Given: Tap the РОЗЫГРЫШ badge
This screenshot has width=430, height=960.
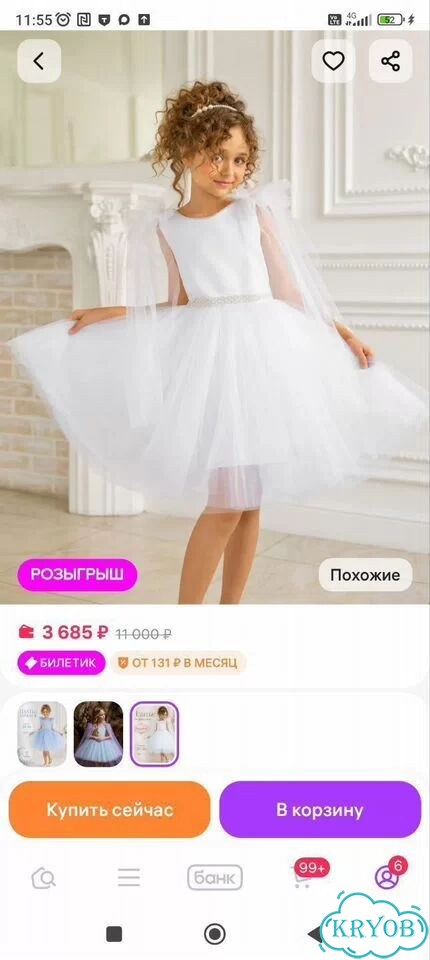Looking at the screenshot, I should (77, 575).
